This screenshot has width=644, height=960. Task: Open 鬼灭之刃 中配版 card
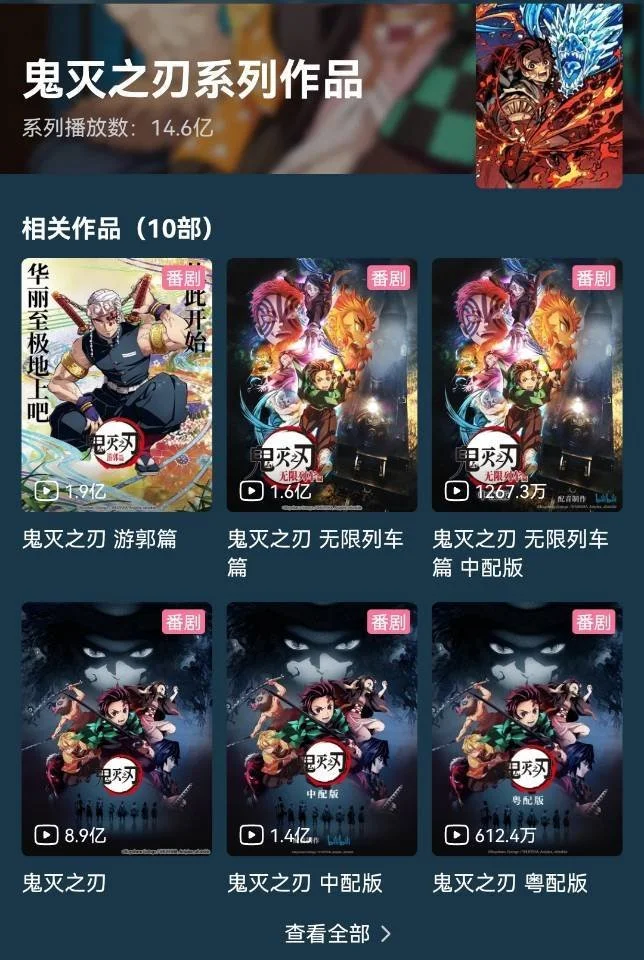322,728
